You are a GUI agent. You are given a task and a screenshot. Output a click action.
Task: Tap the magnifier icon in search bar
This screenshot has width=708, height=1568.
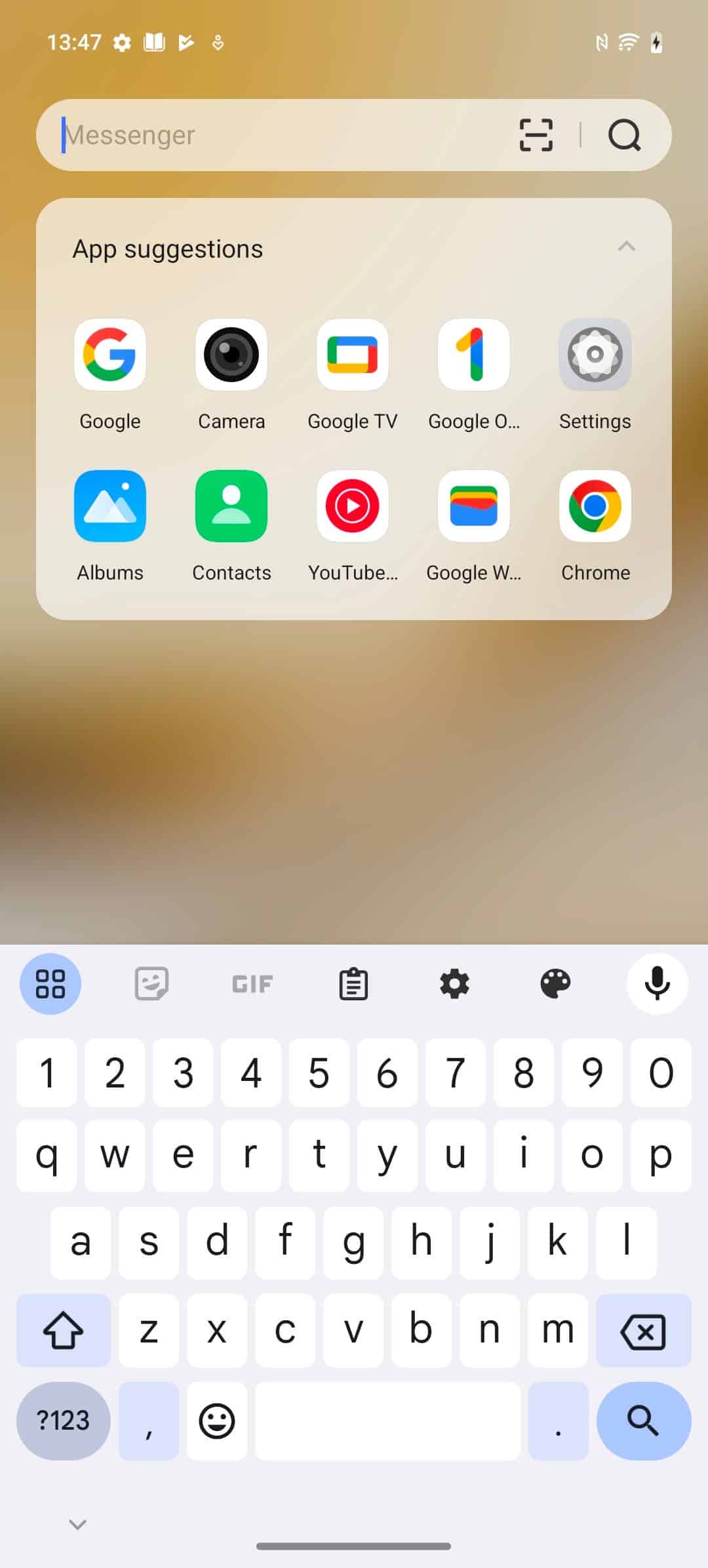point(624,135)
